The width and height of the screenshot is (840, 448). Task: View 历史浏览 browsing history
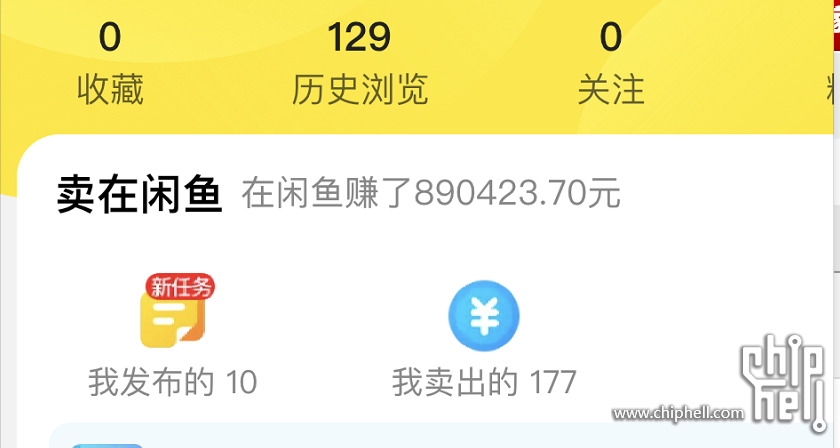point(360,64)
